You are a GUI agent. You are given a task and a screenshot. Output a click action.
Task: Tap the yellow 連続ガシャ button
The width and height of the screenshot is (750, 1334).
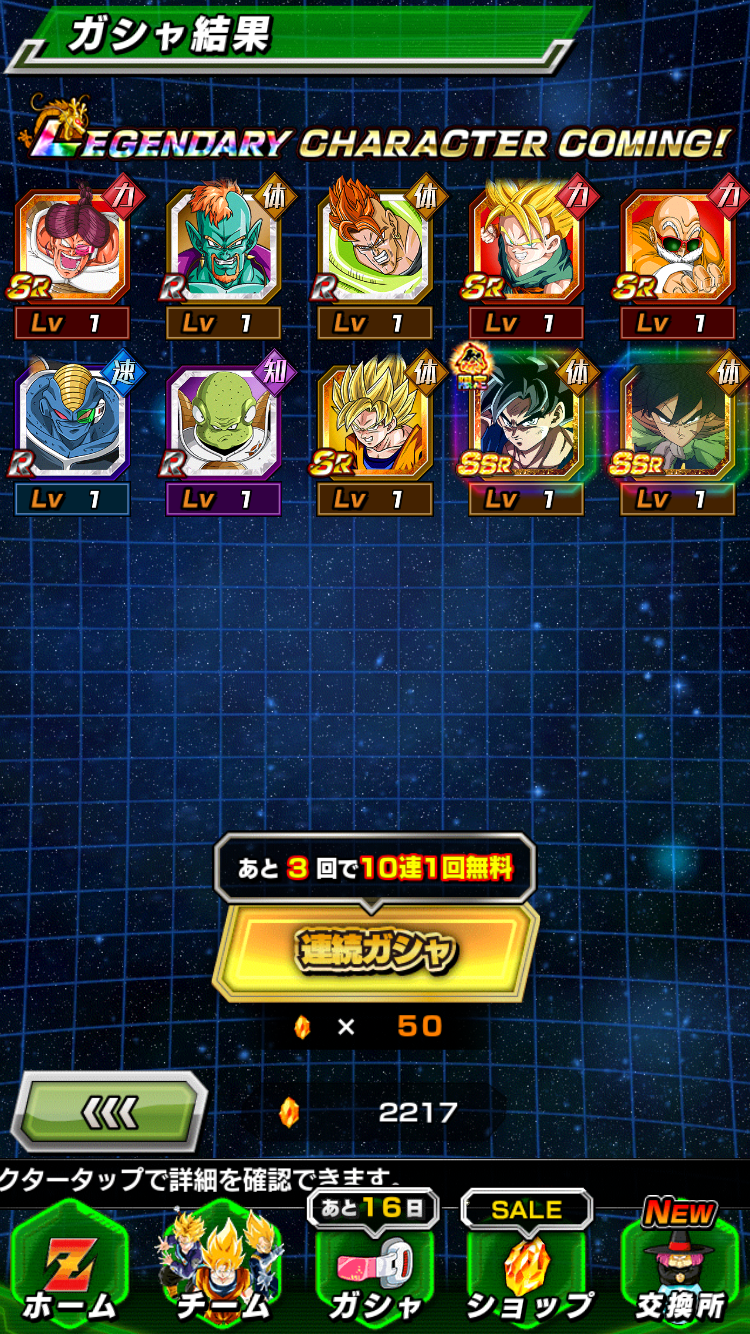pos(375,951)
